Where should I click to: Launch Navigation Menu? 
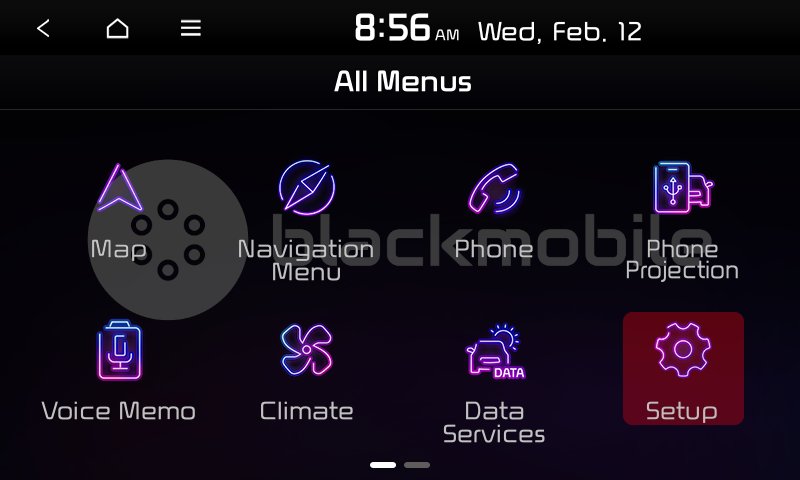pyautogui.click(x=306, y=220)
